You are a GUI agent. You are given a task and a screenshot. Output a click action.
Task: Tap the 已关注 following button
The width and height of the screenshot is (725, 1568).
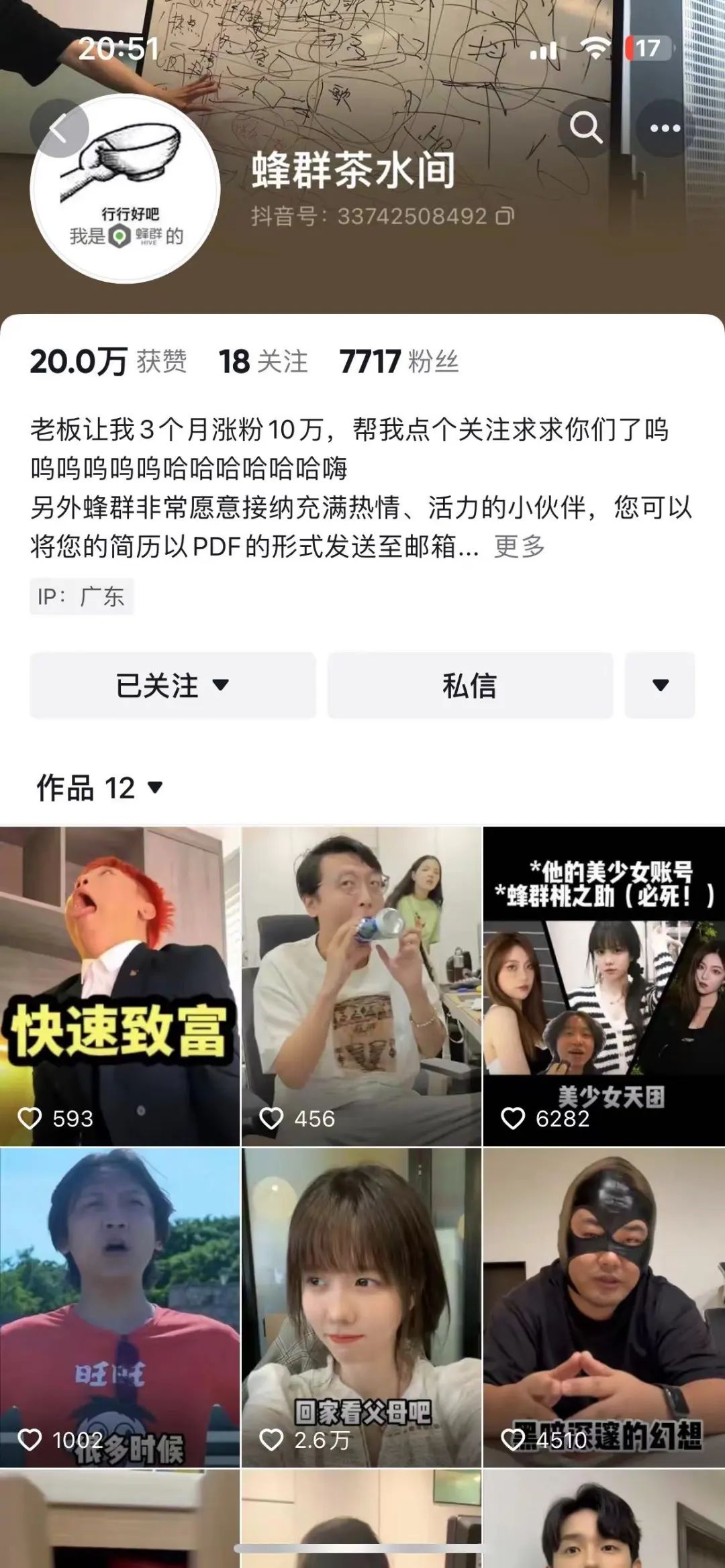(x=173, y=685)
